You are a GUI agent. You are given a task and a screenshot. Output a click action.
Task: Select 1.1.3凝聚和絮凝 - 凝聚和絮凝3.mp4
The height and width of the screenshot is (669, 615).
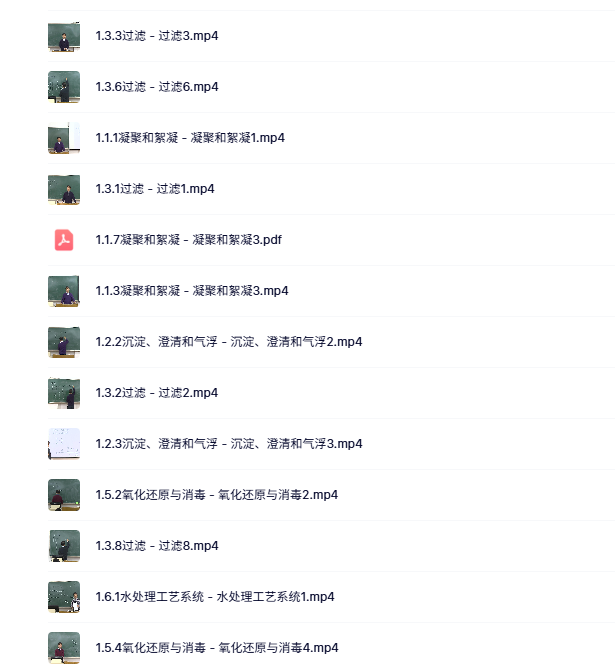click(x=192, y=291)
